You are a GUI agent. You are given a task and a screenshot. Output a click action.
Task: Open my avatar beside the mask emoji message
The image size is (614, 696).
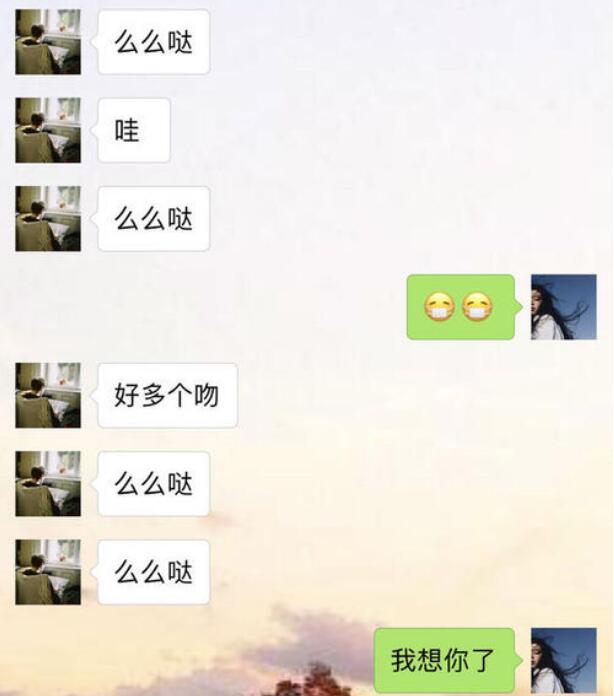coord(563,307)
